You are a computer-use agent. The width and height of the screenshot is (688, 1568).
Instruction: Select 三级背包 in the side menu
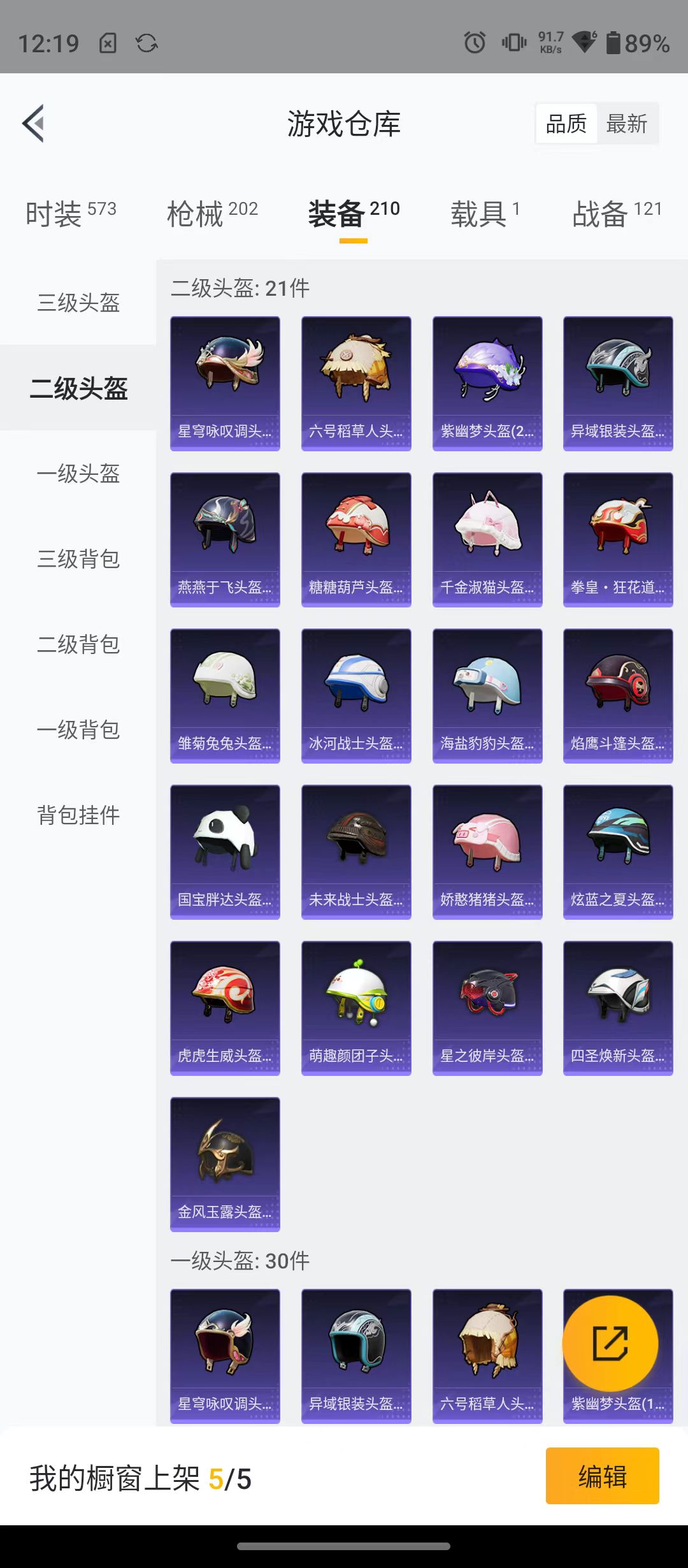pos(78,559)
